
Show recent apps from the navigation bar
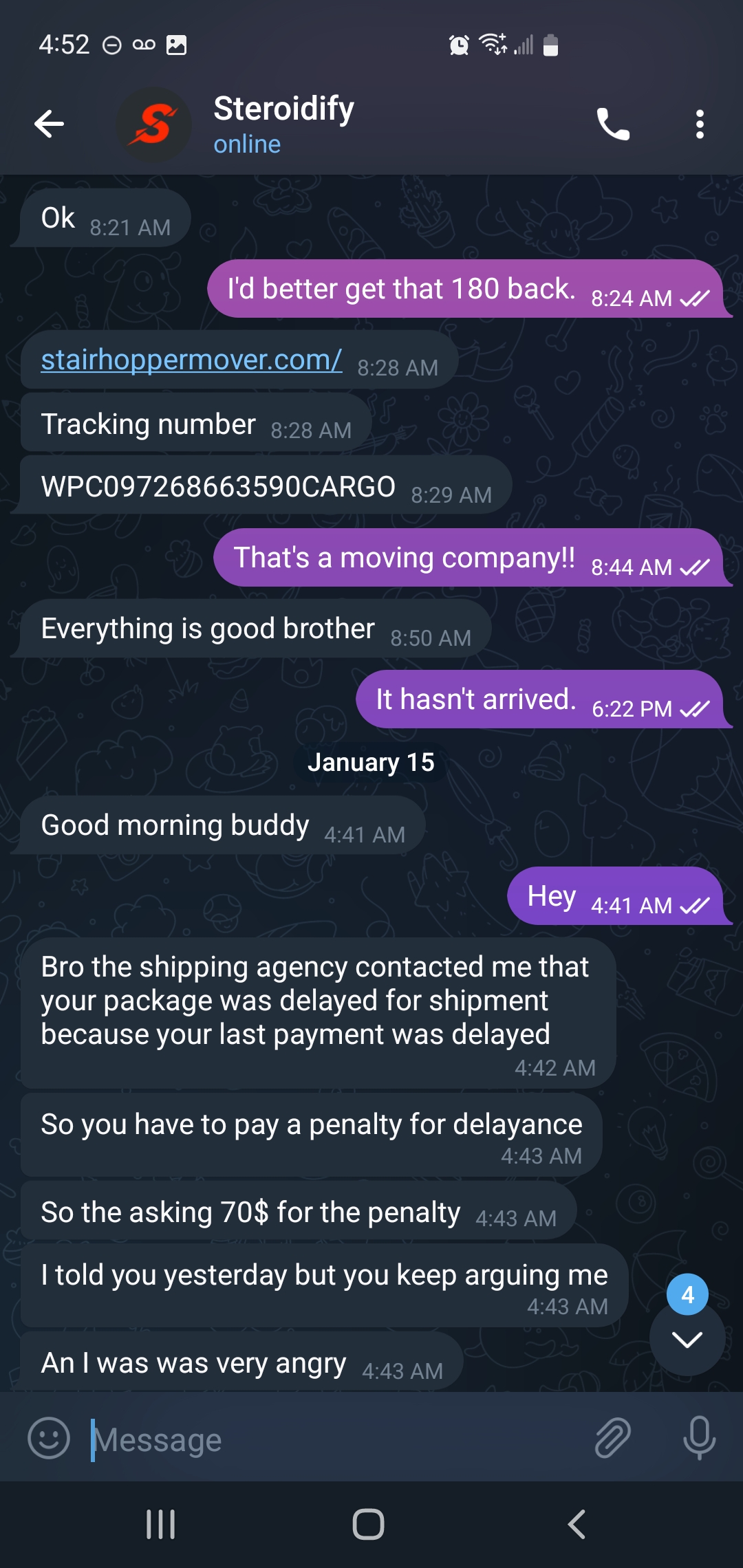[161, 1524]
